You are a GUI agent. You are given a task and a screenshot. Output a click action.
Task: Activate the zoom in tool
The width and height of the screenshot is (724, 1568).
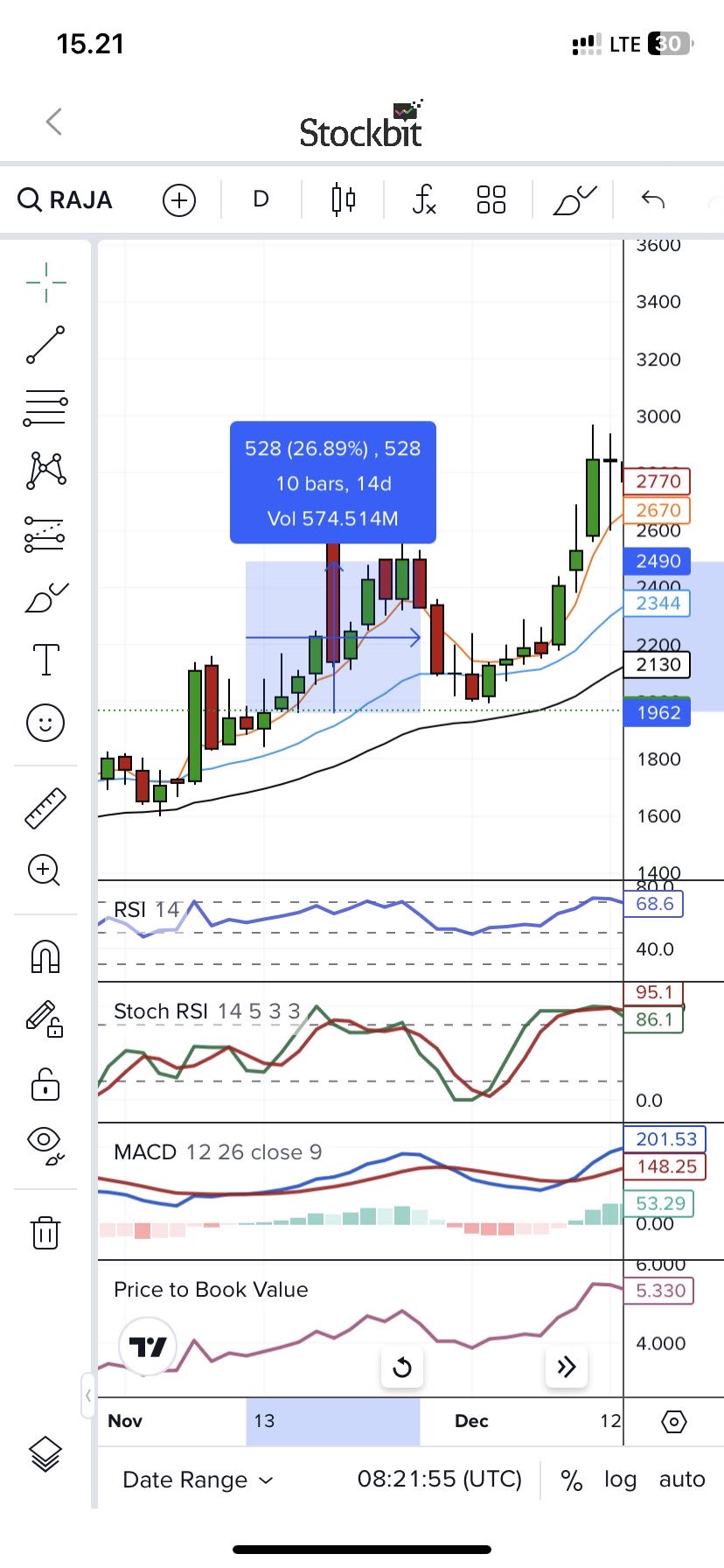coord(45,871)
